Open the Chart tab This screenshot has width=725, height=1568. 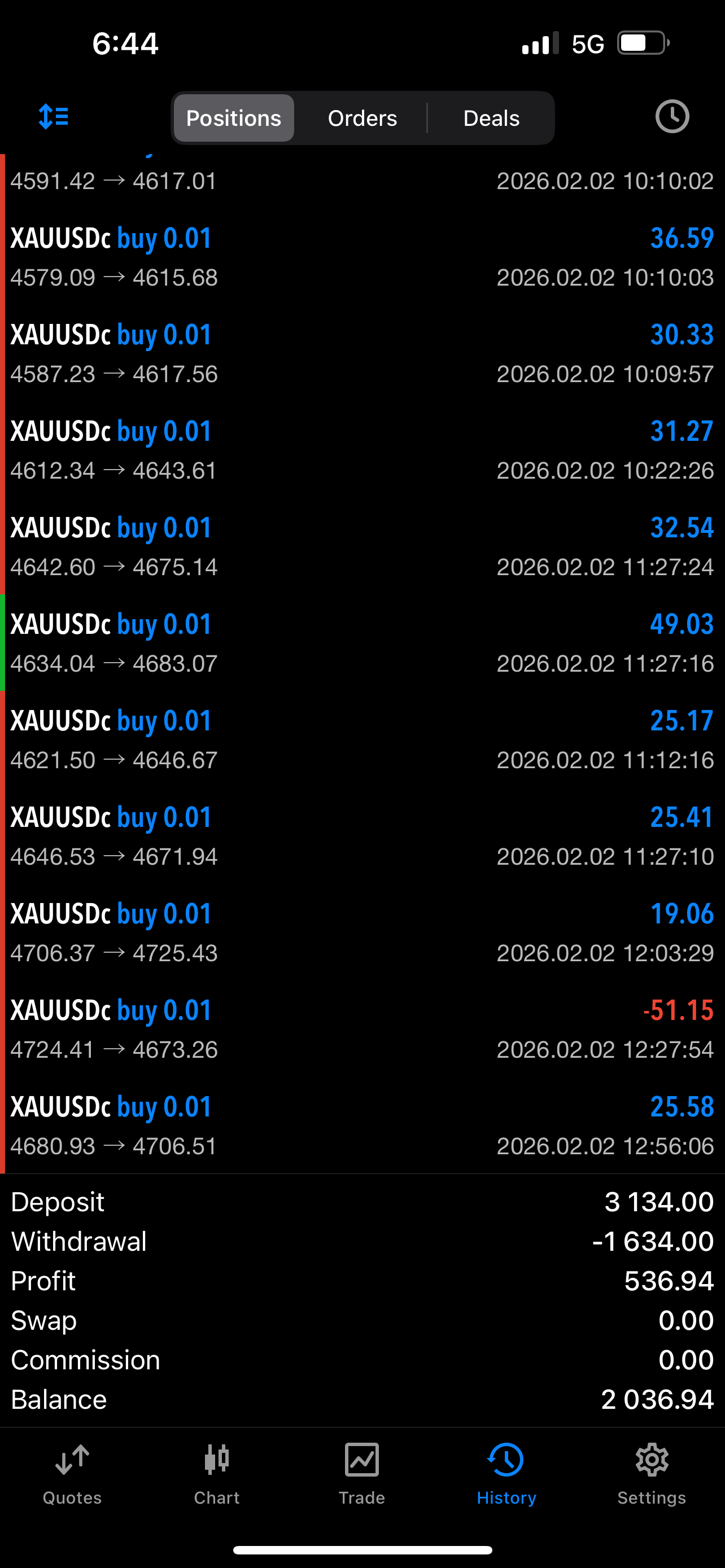[x=217, y=1473]
